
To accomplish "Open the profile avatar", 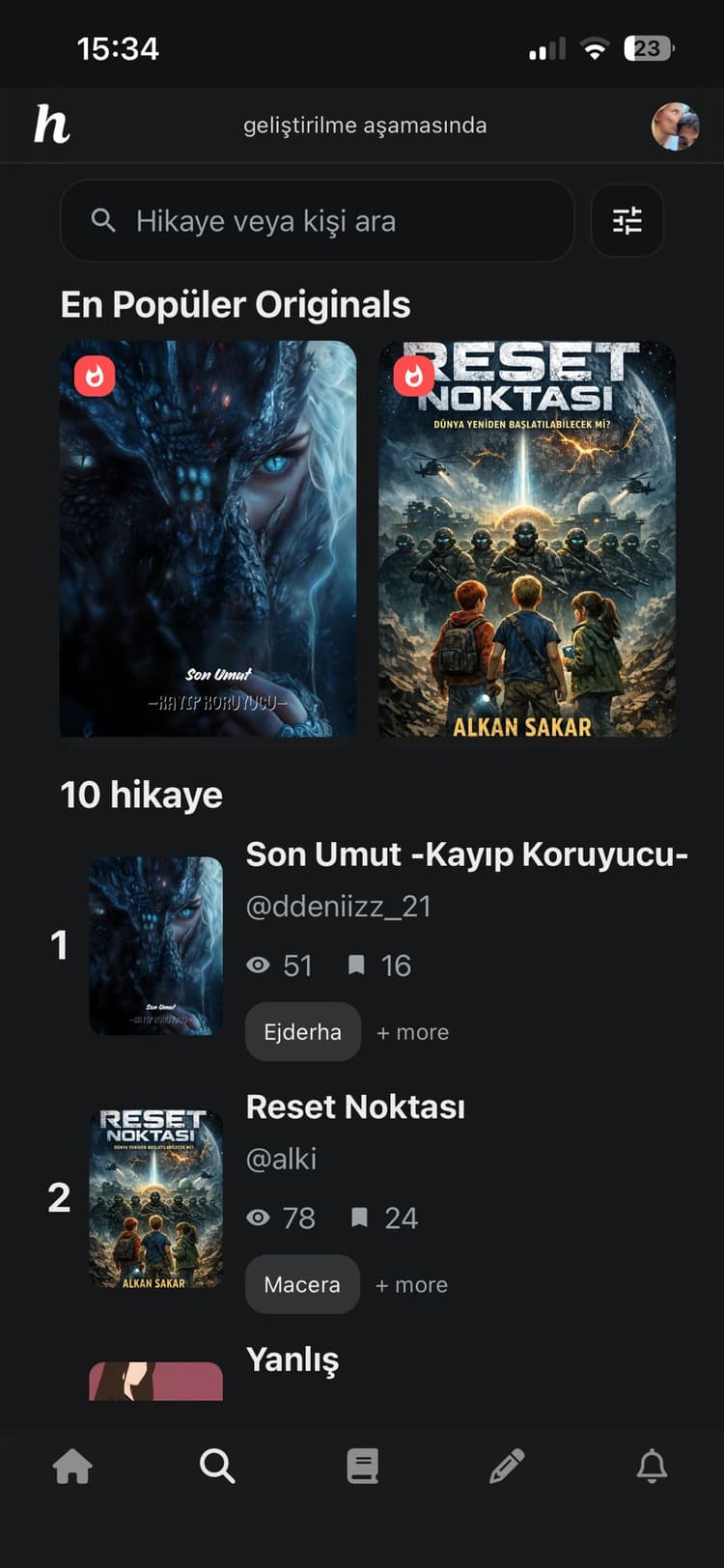I will tap(675, 126).
